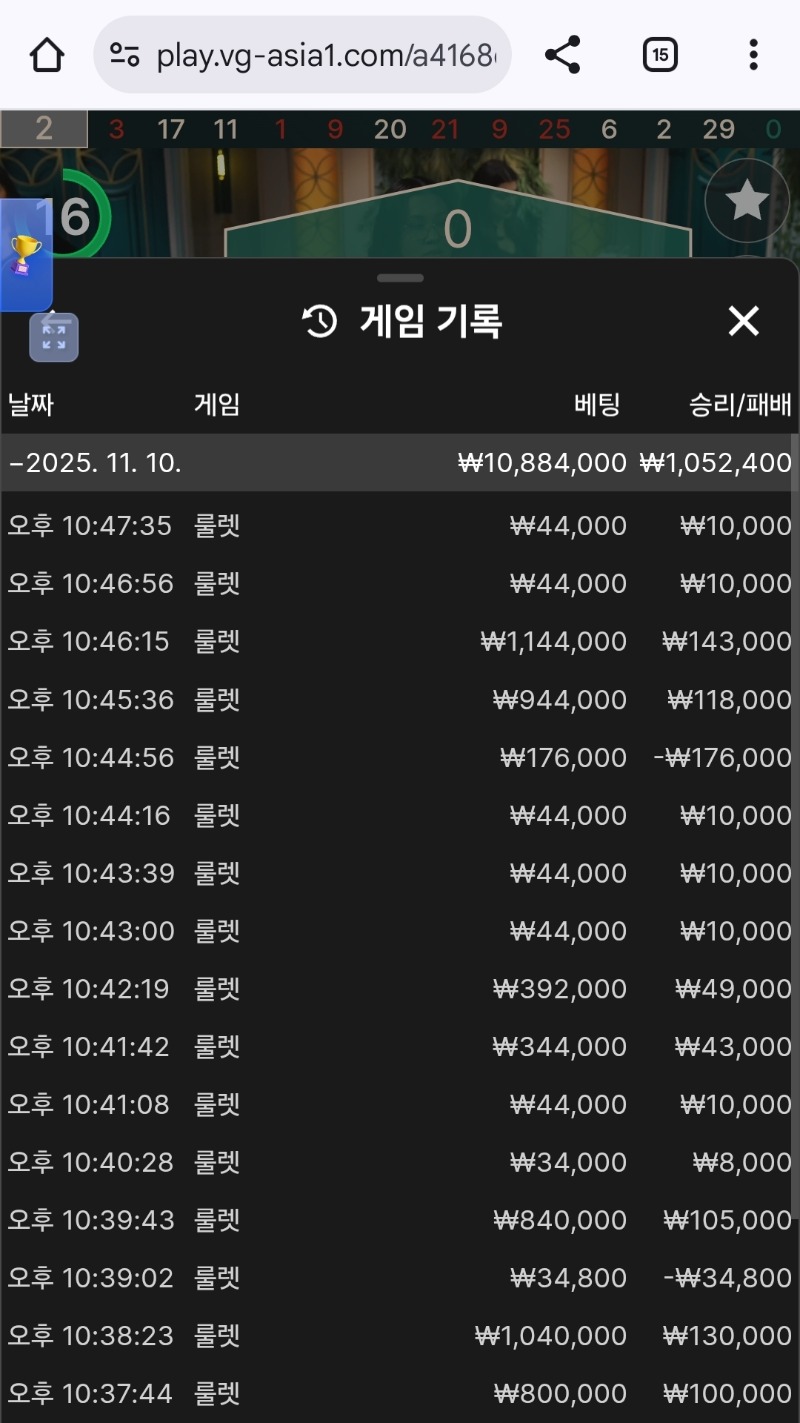Enter fullscreen using the expand arrows icon

54,336
